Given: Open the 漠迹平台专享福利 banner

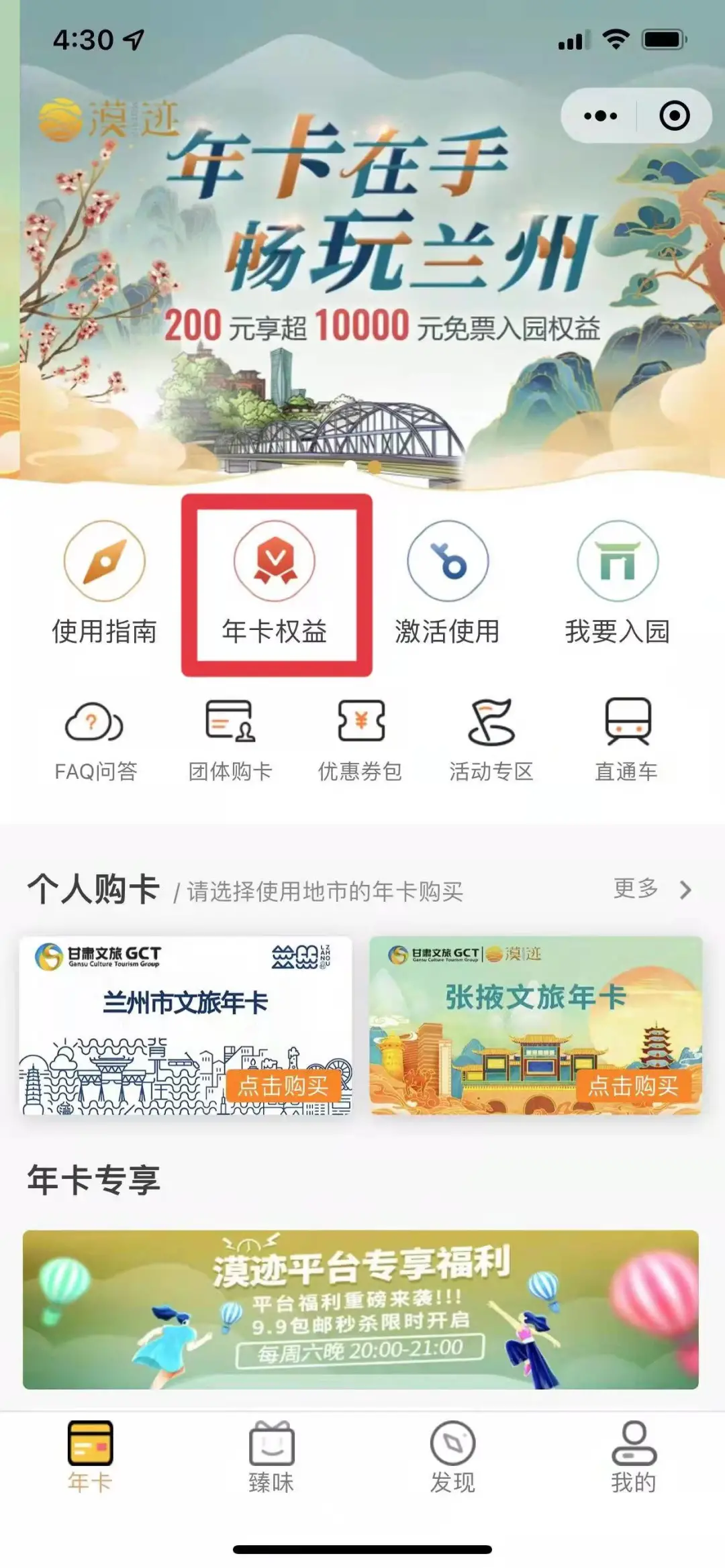Looking at the screenshot, I should (360, 1310).
